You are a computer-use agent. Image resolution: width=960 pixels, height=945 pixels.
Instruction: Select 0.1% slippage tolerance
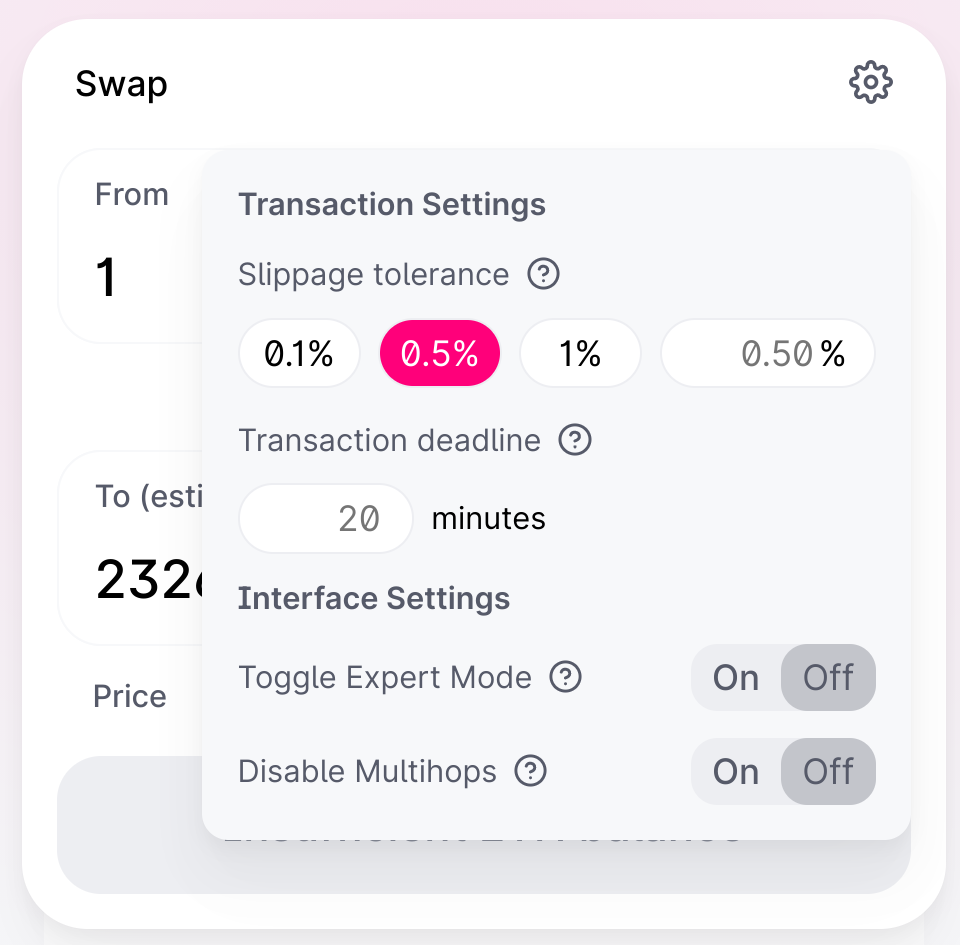pos(299,353)
